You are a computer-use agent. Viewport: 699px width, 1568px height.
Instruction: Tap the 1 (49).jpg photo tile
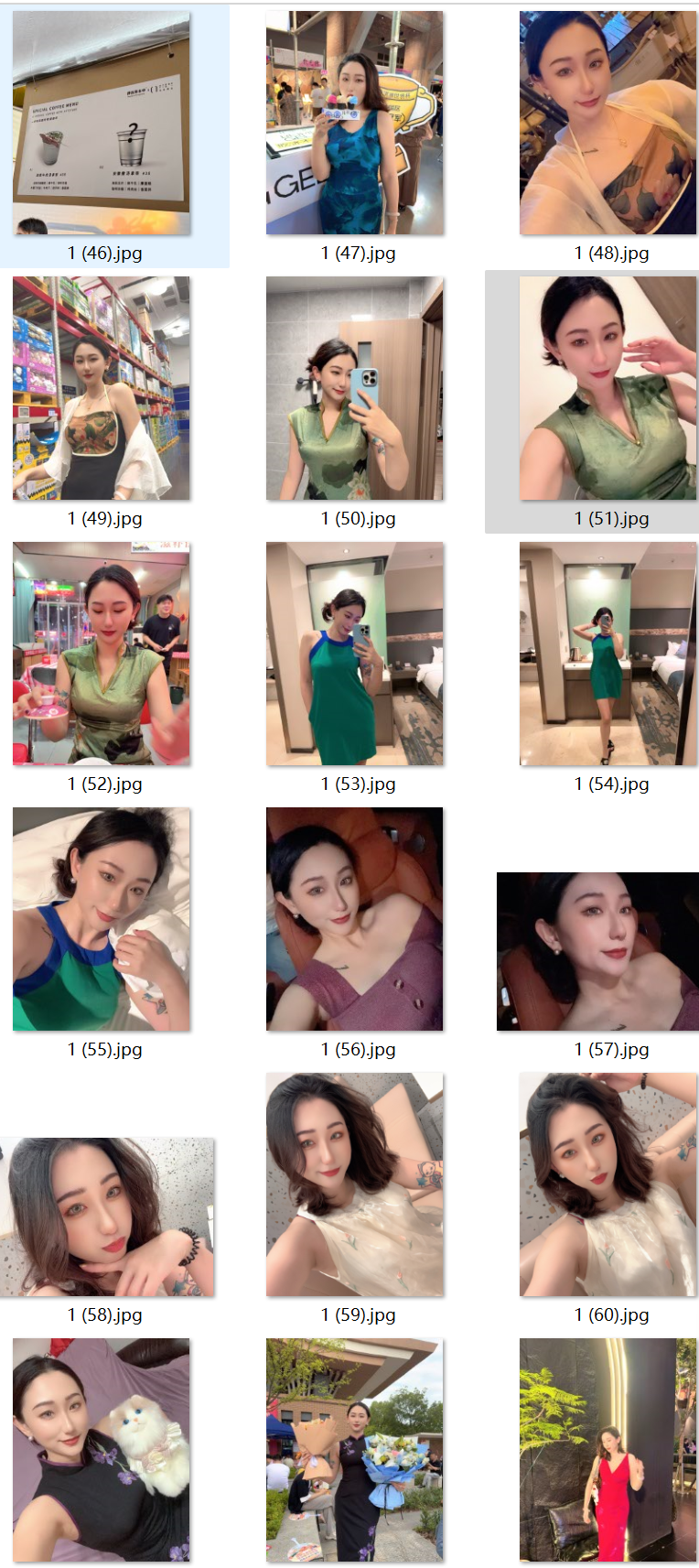tap(102, 388)
